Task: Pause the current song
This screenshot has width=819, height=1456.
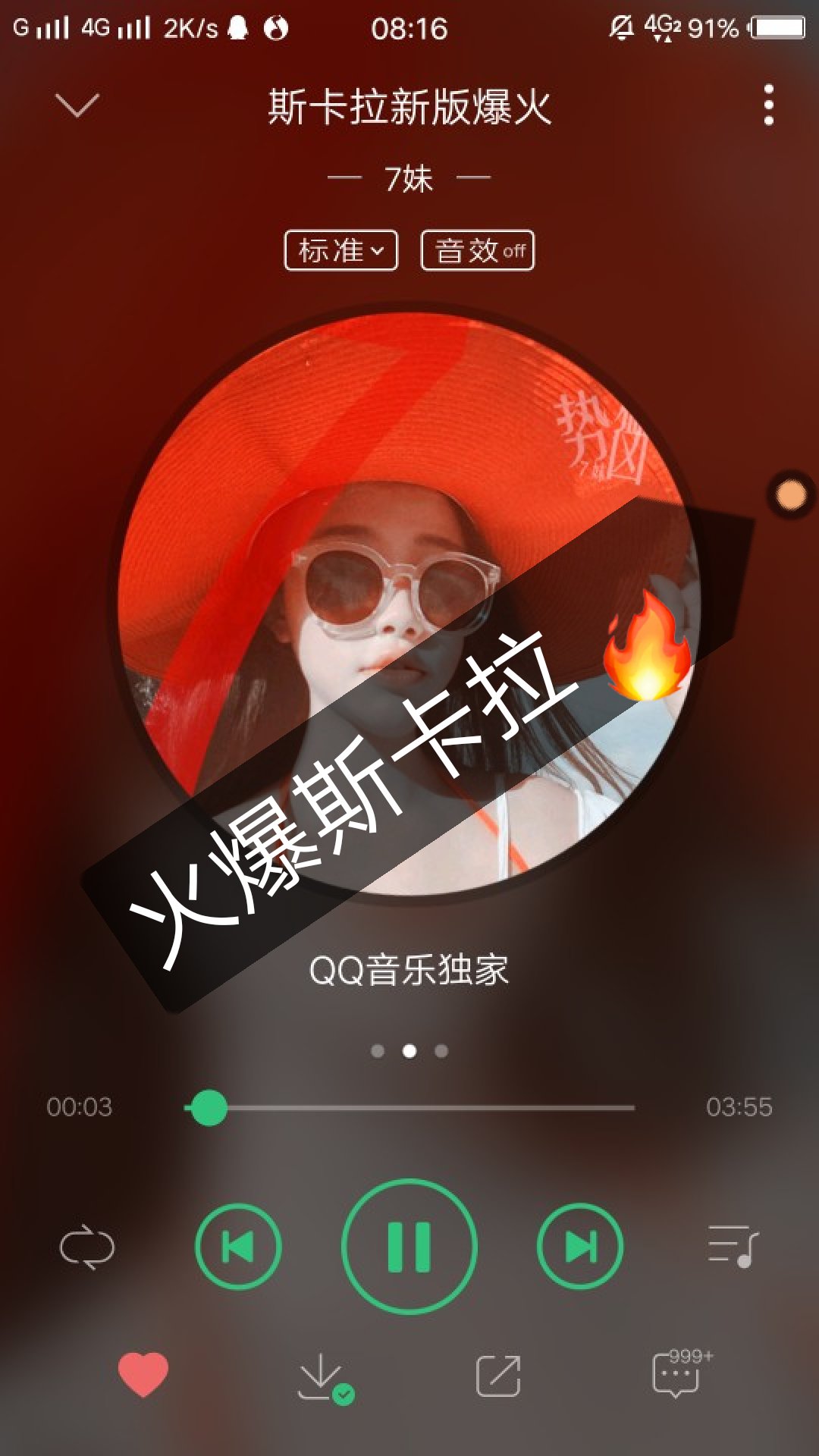Action: (x=409, y=1246)
